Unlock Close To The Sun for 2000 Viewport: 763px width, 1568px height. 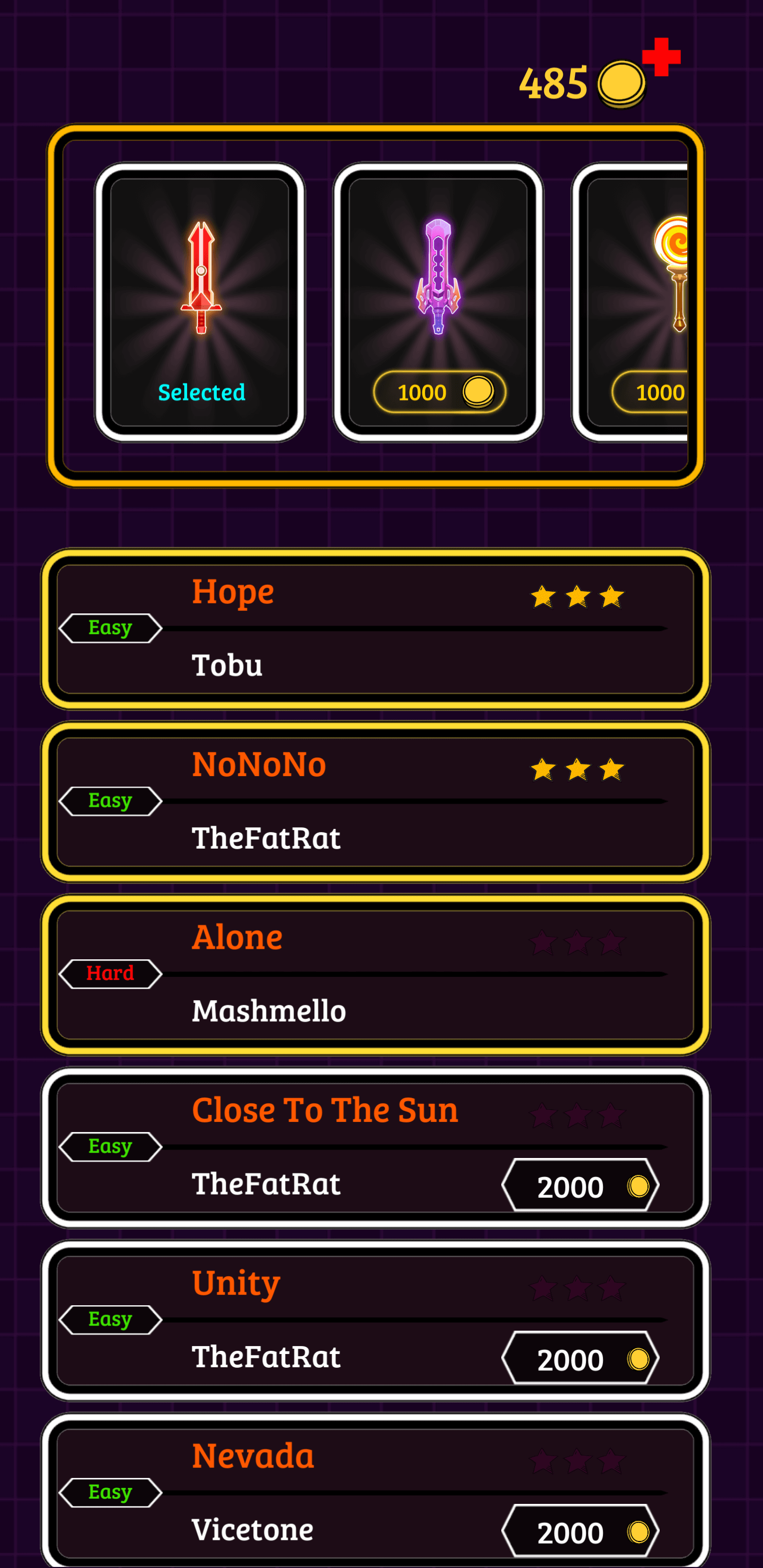580,1185
